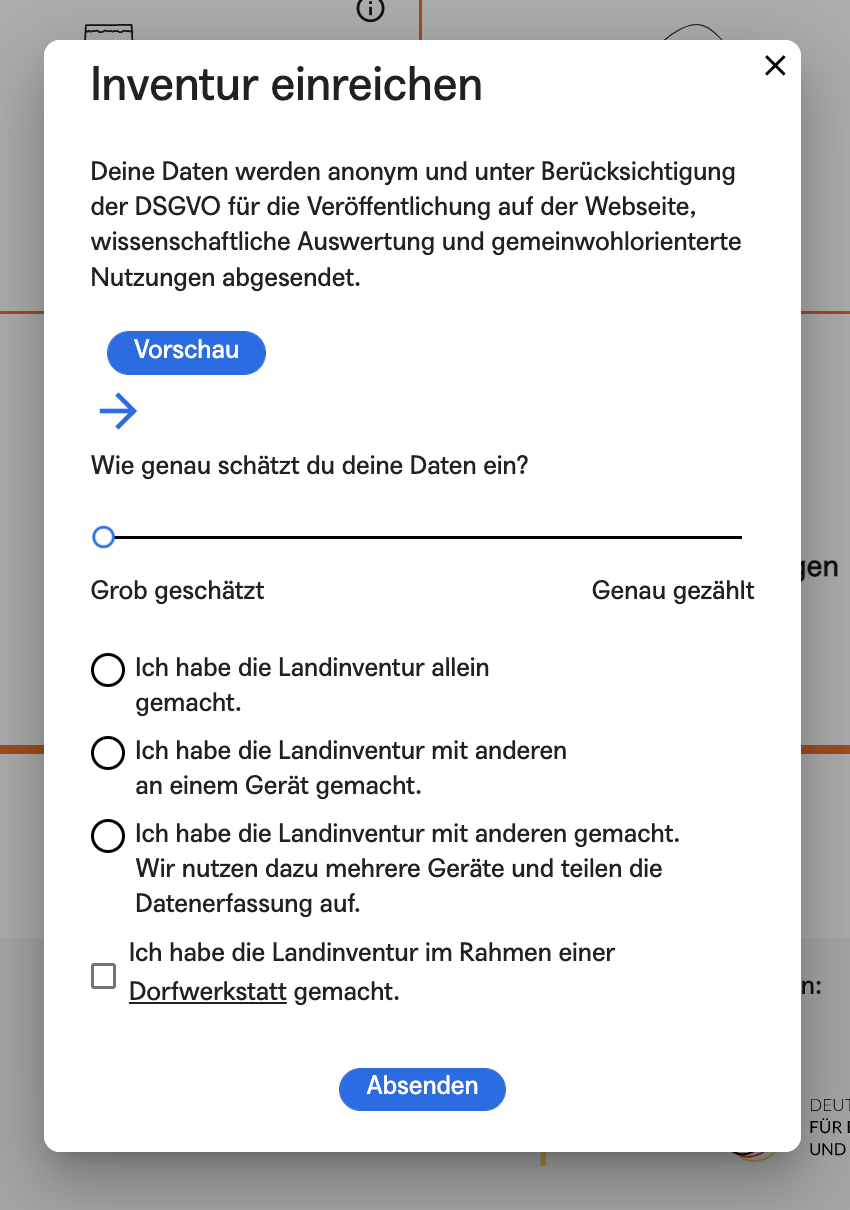Select the 'mehrere Geräte' option
Image resolution: width=850 pixels, height=1210 pixels.
pos(107,835)
